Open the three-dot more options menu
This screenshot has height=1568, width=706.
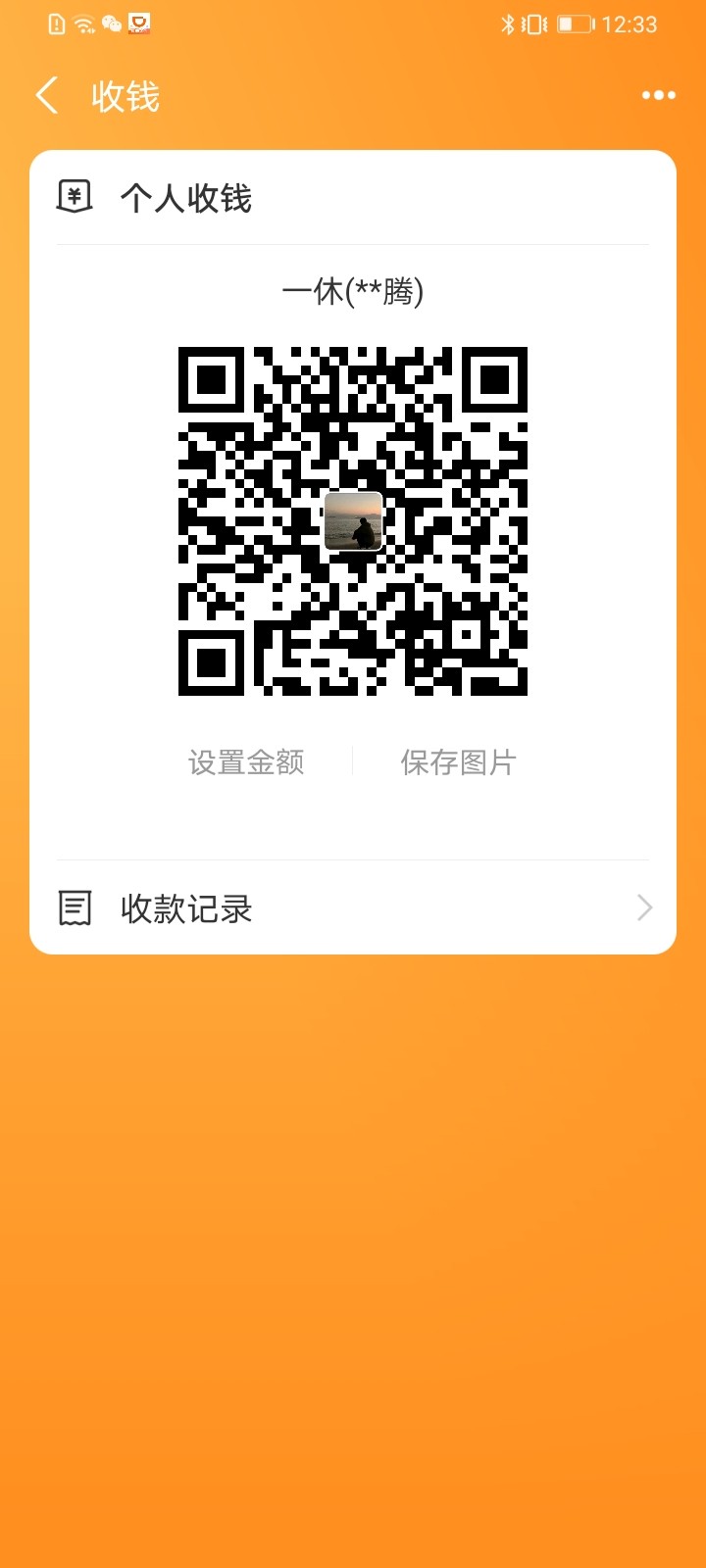click(658, 96)
